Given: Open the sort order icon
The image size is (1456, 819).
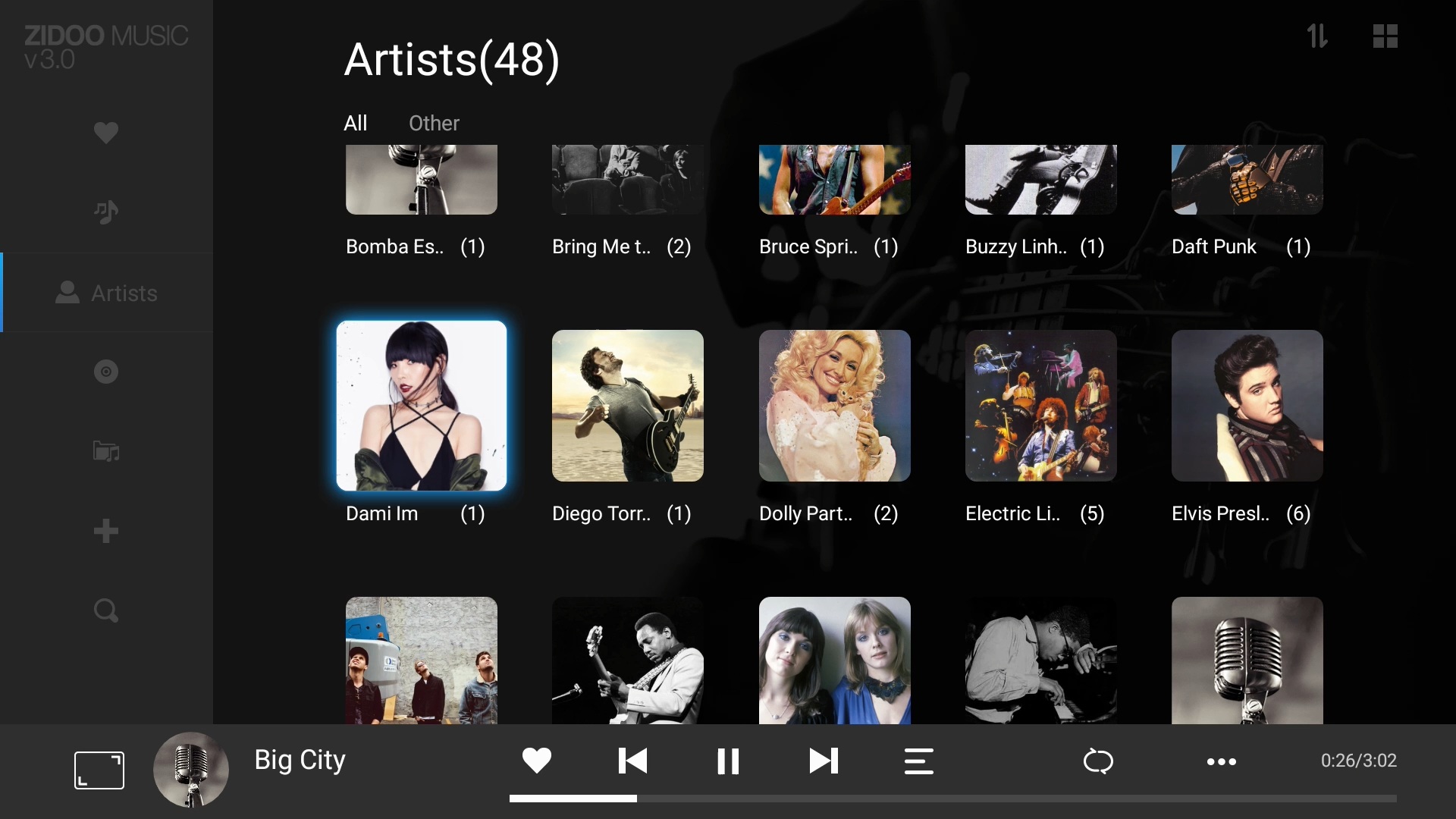Looking at the screenshot, I should point(1317,36).
